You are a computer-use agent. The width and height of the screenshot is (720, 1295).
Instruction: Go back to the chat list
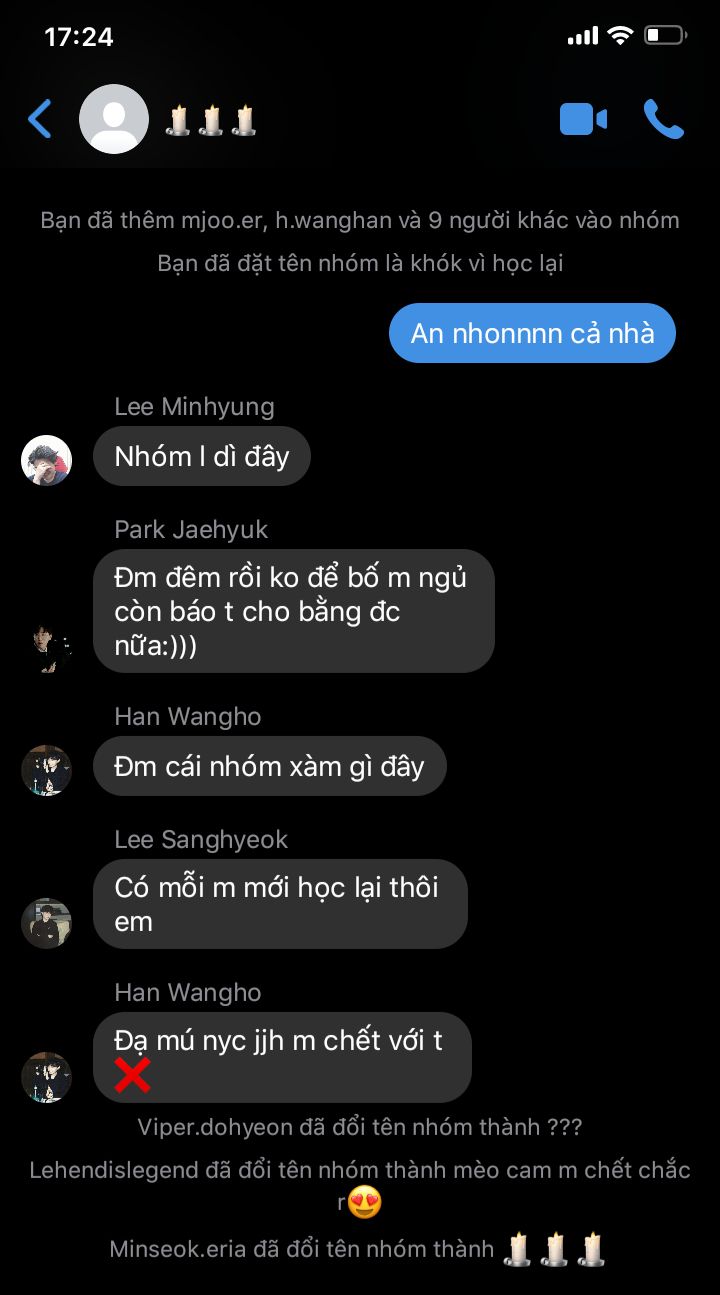click(40, 119)
